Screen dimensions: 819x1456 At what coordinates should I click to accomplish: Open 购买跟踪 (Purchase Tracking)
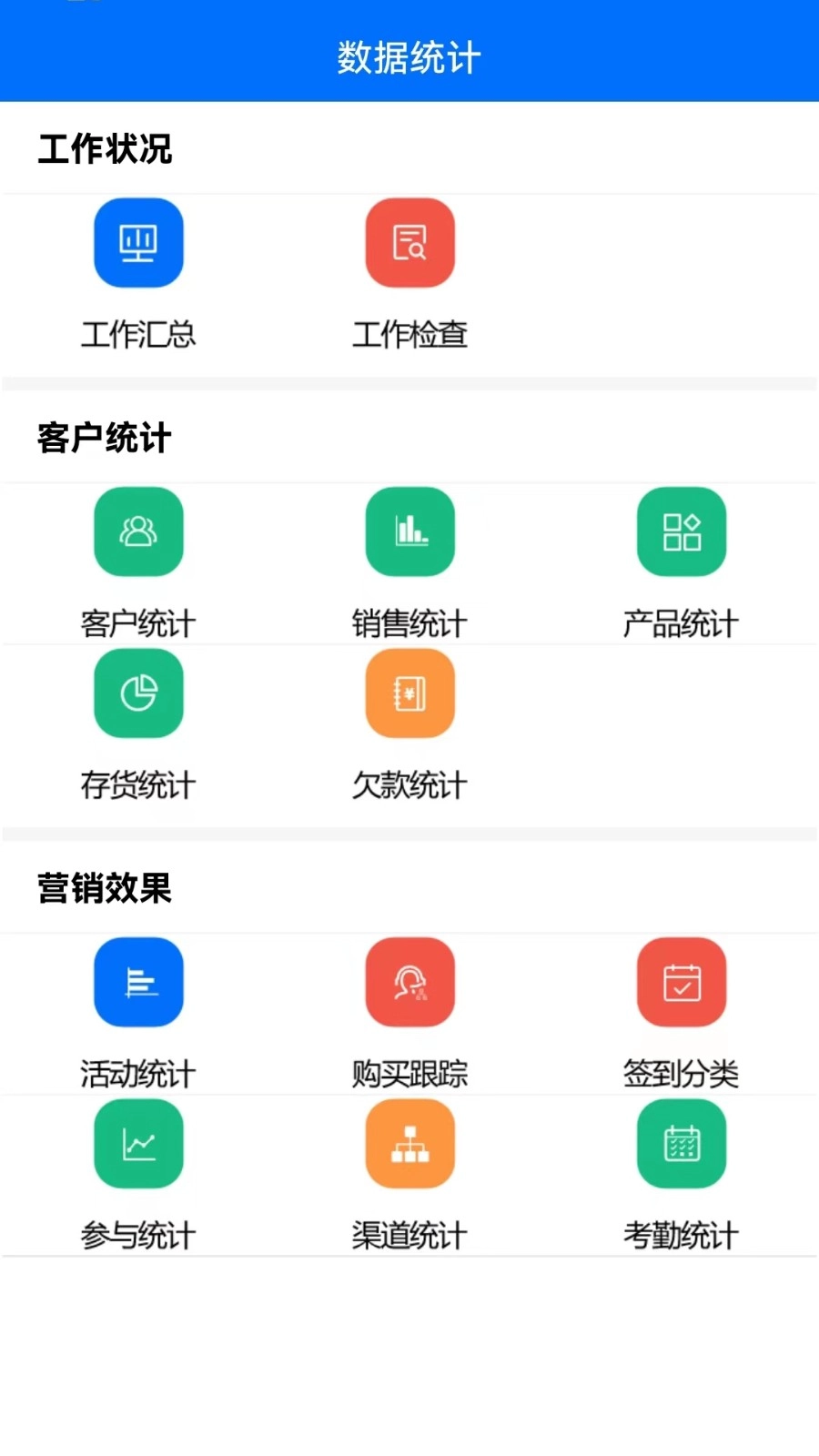409,983
